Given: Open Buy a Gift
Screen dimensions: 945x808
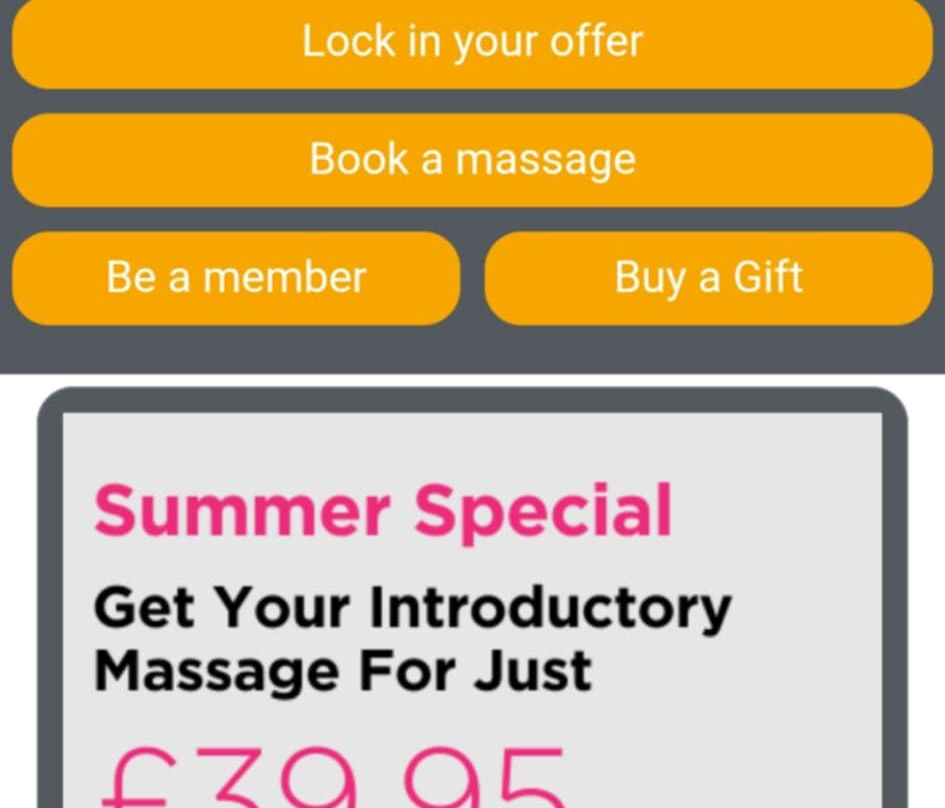Looking at the screenshot, I should (708, 278).
